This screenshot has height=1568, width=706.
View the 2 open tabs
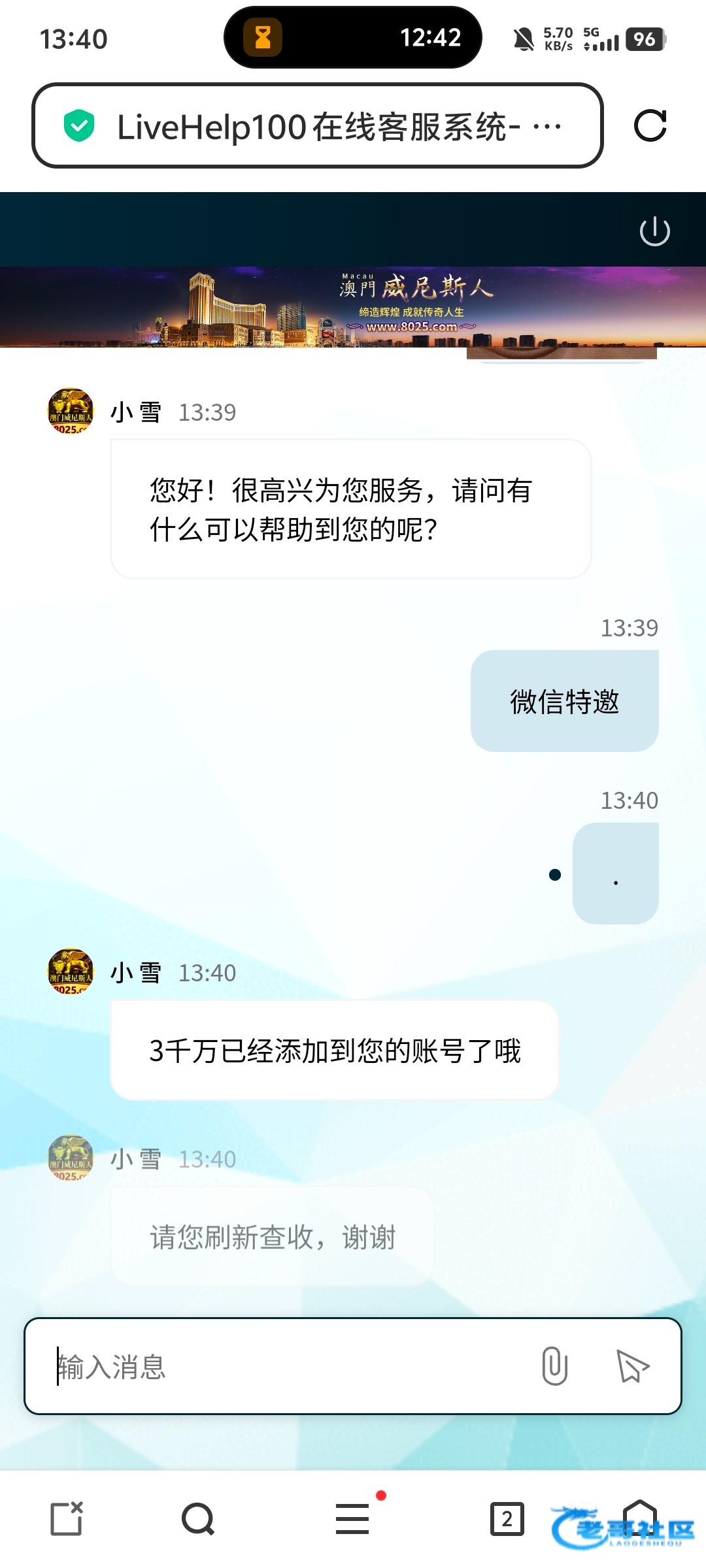point(507,1518)
